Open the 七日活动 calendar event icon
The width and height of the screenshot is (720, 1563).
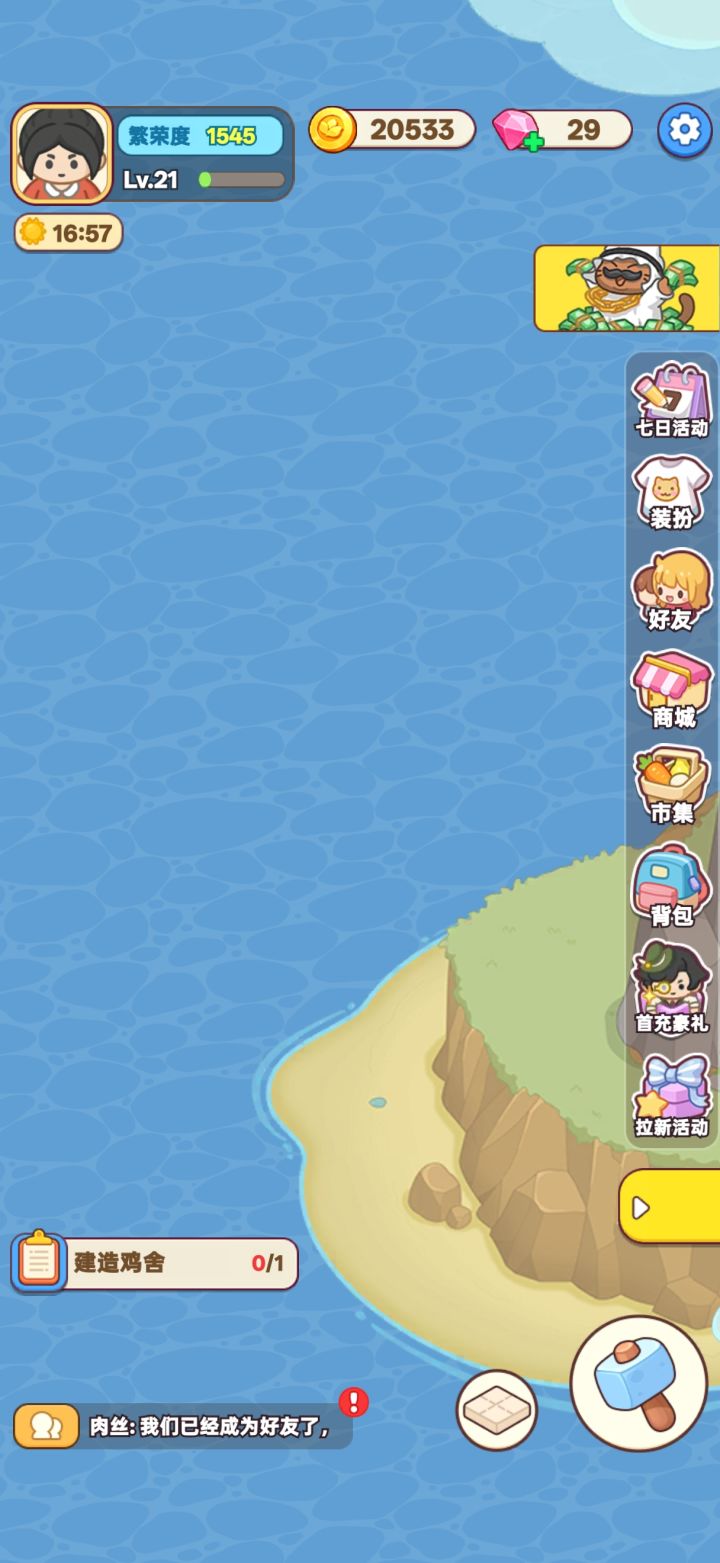pos(672,400)
